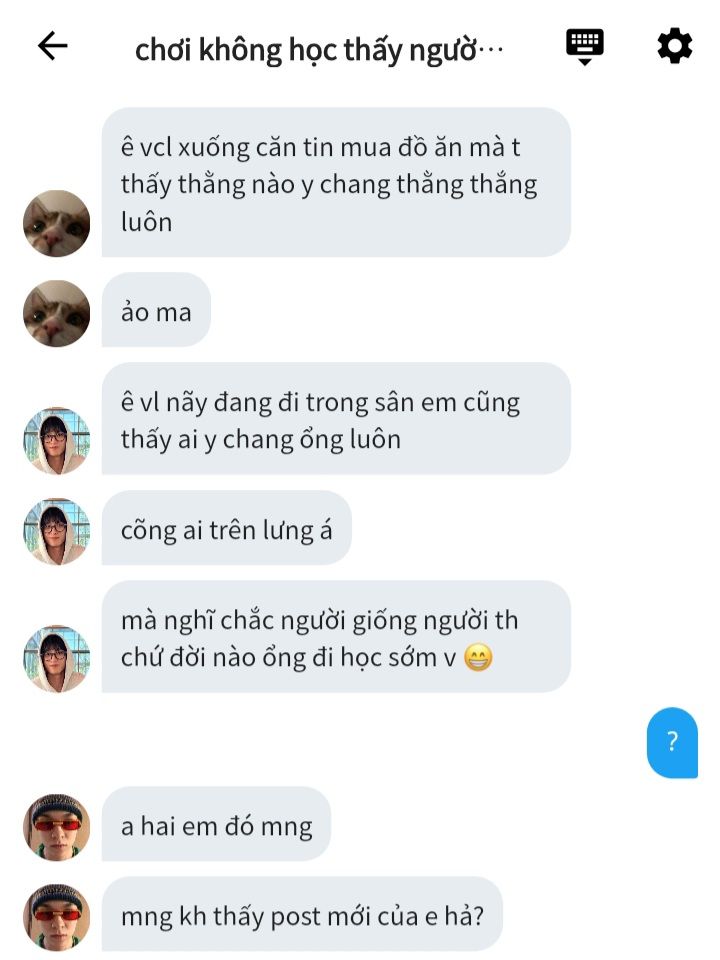Tap the keyboard icon in the header
The width and height of the screenshot is (720, 960).
click(x=585, y=45)
